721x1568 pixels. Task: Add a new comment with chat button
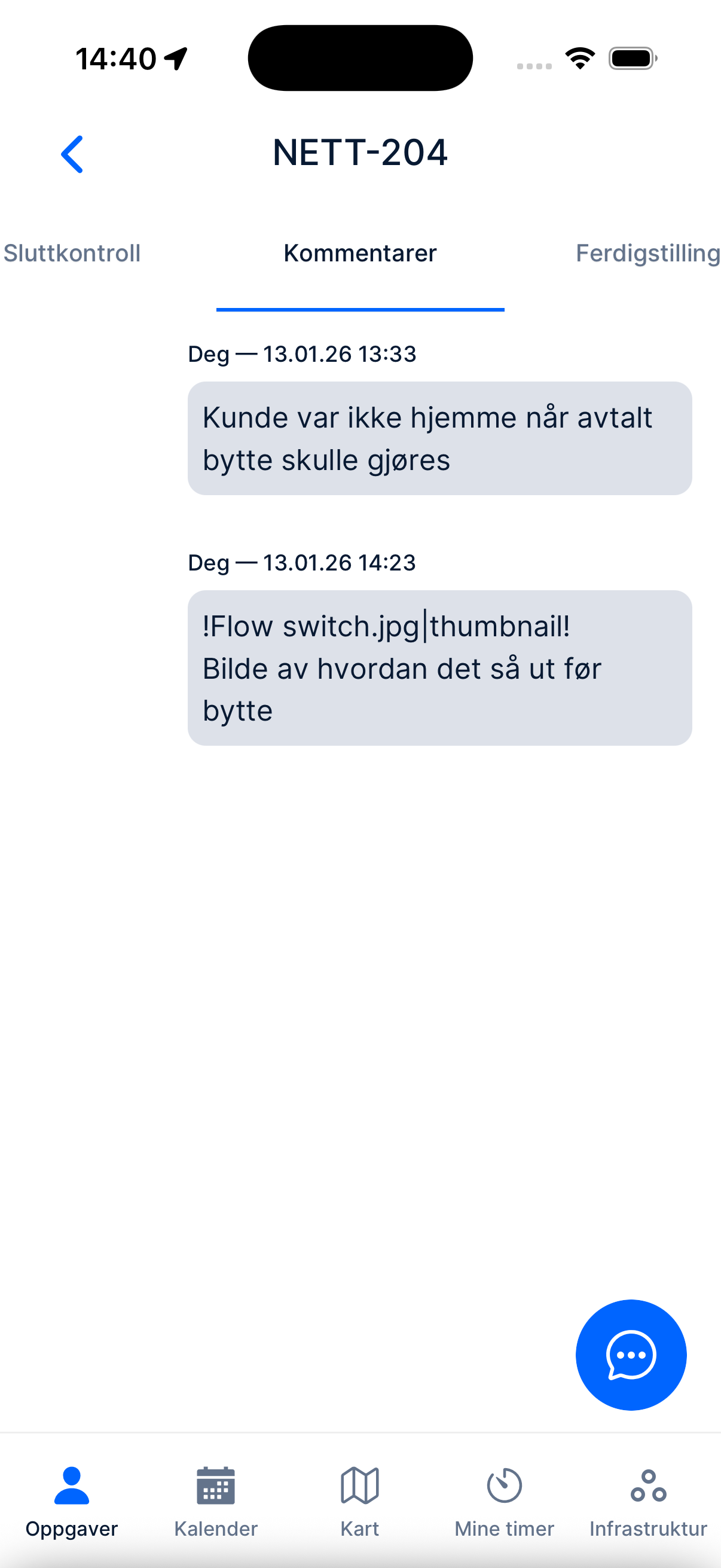631,1355
